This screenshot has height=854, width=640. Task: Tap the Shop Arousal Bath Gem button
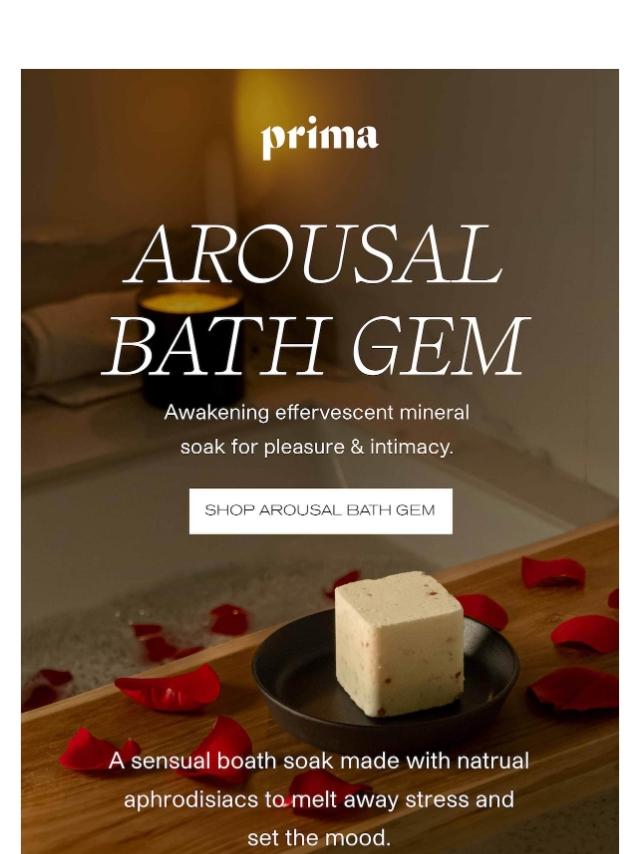pos(320,510)
